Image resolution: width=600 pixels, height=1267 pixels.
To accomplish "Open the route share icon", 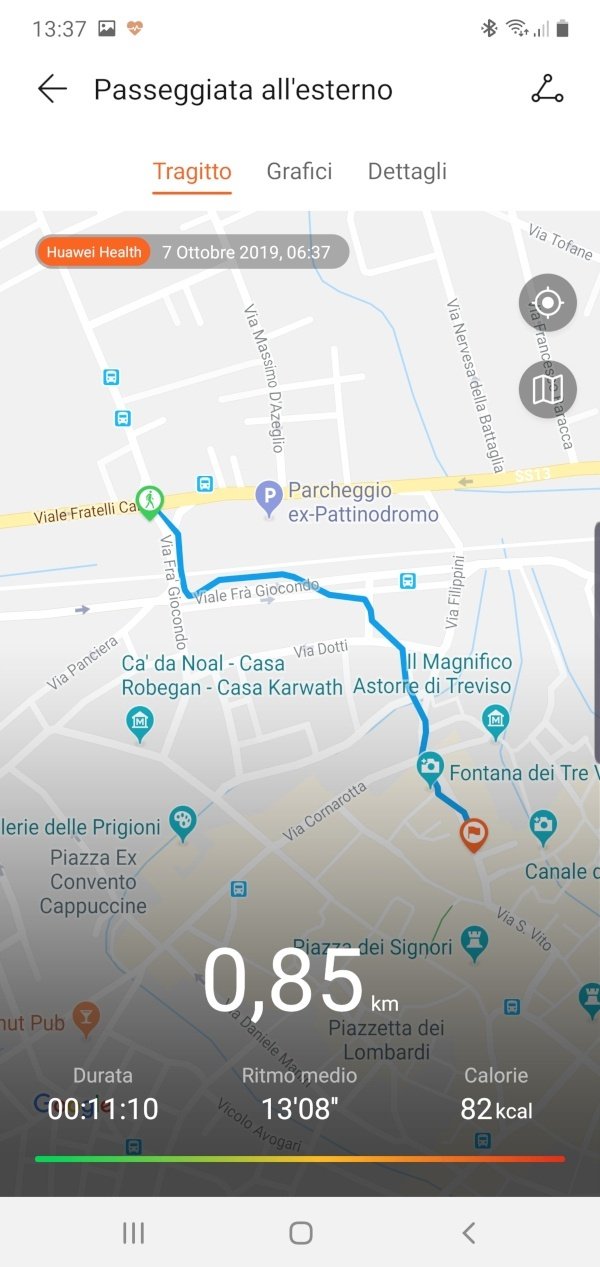I will (547, 90).
